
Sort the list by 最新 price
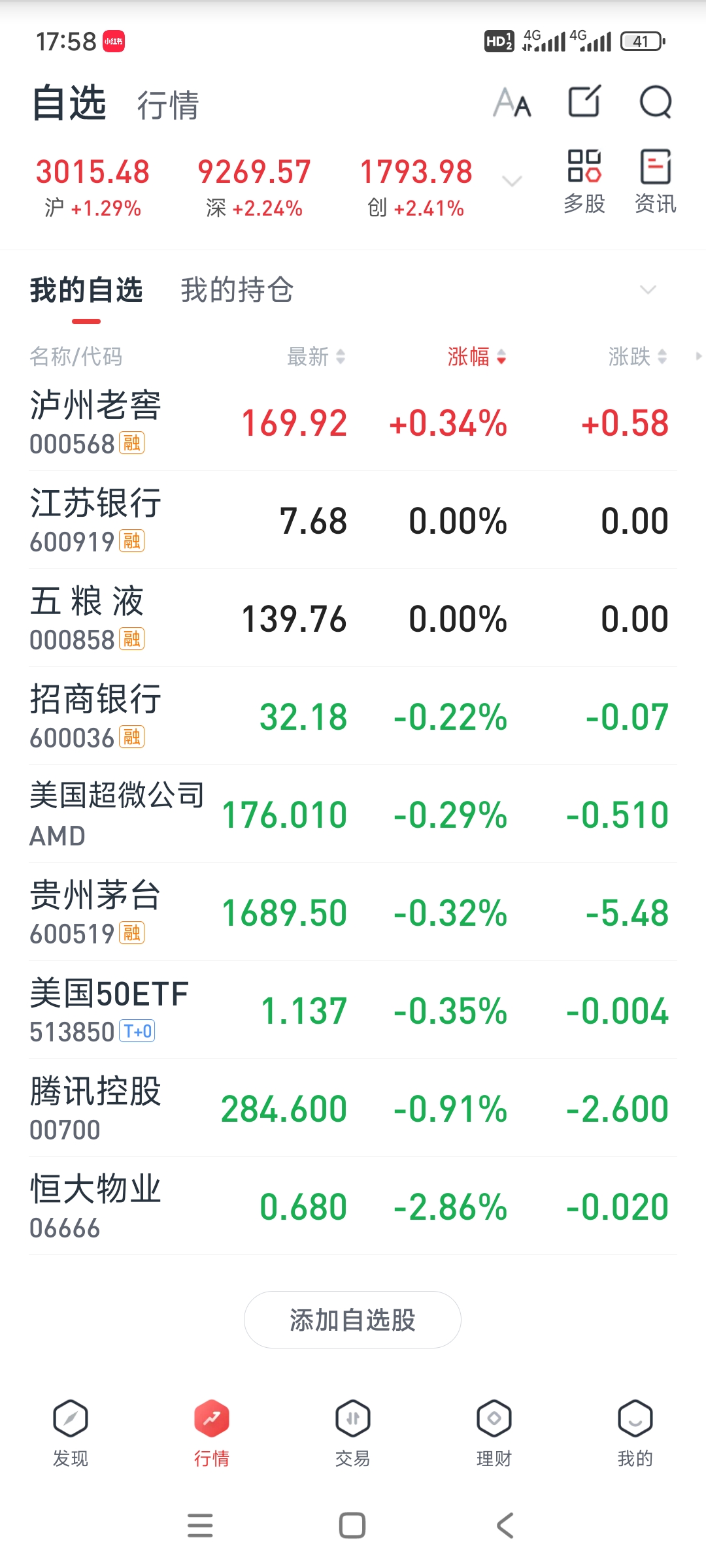click(316, 357)
